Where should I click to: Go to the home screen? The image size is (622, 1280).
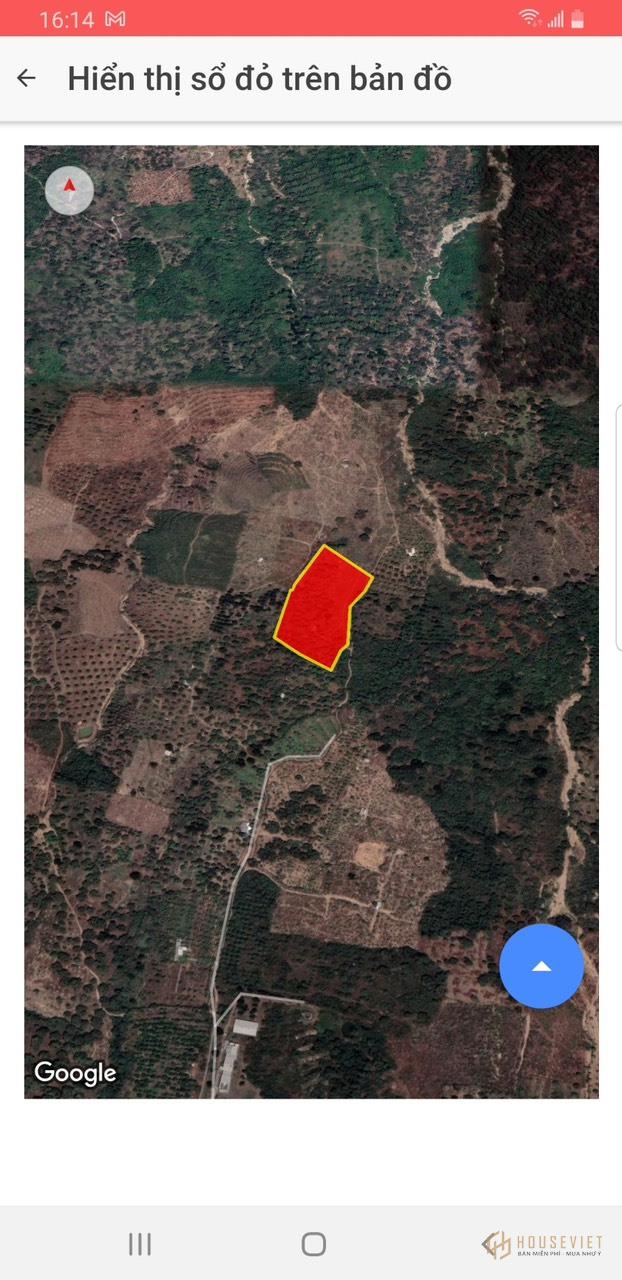(314, 1244)
